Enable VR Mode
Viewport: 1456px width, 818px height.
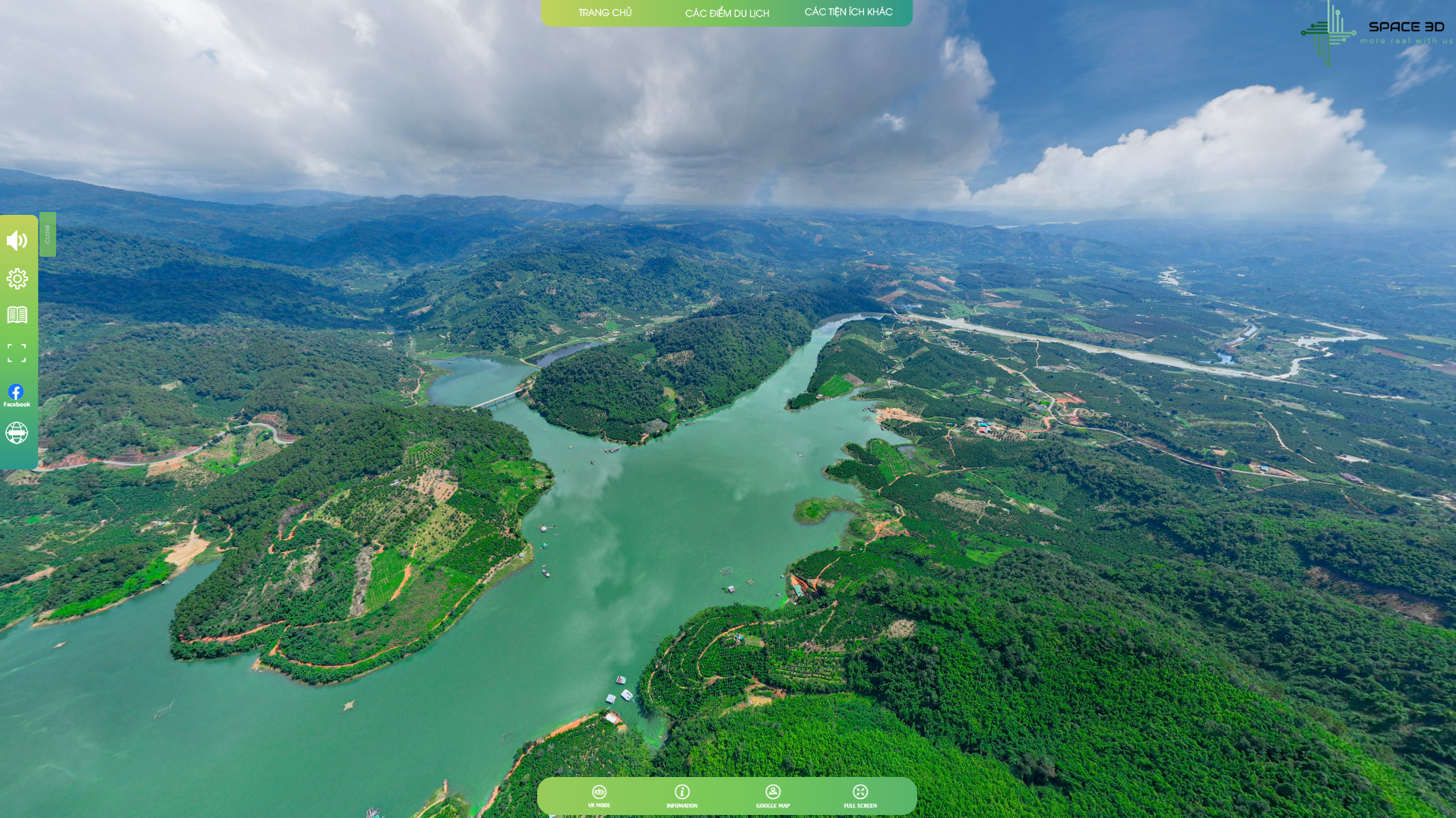click(x=599, y=796)
